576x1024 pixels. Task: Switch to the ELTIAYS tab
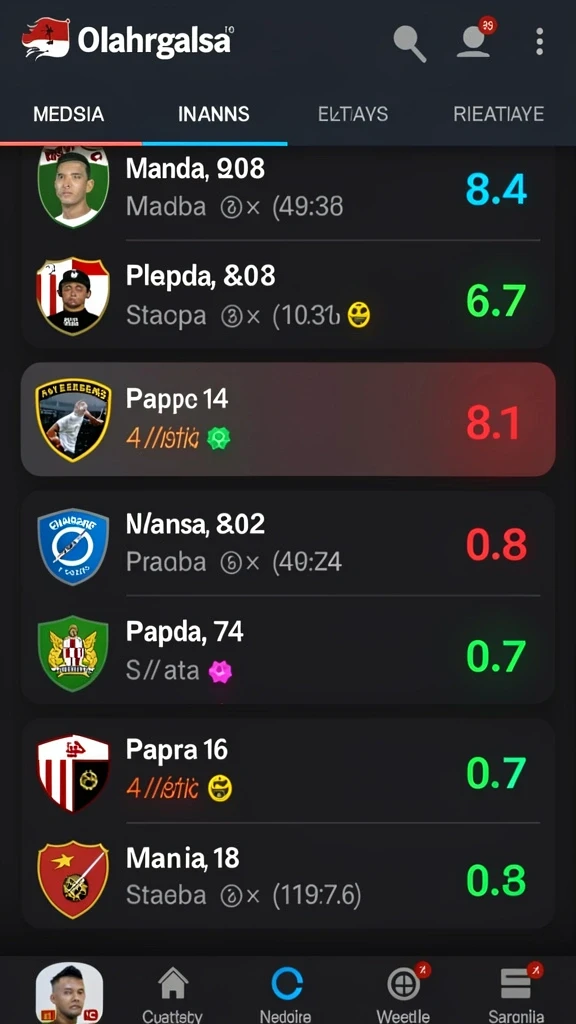353,114
